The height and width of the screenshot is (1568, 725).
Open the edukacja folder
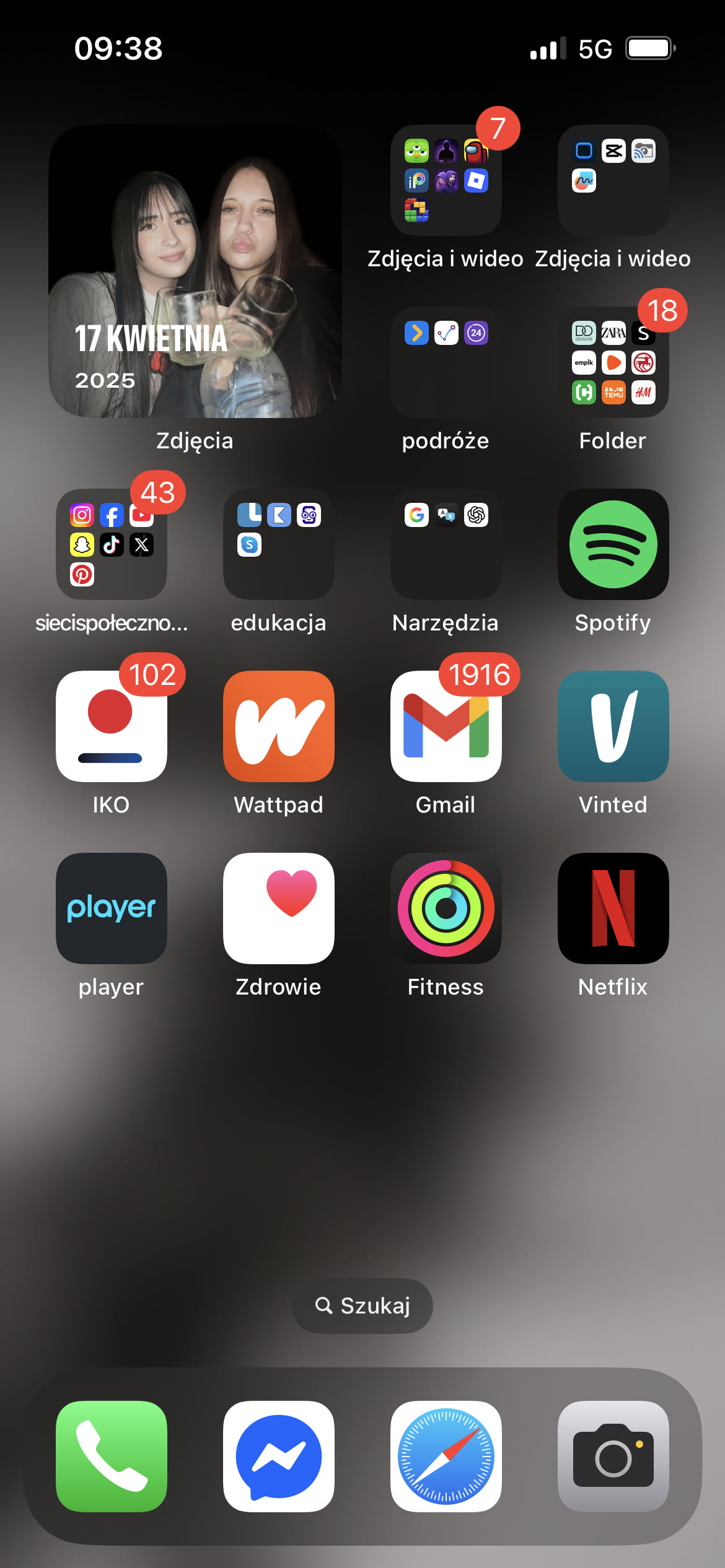278,544
